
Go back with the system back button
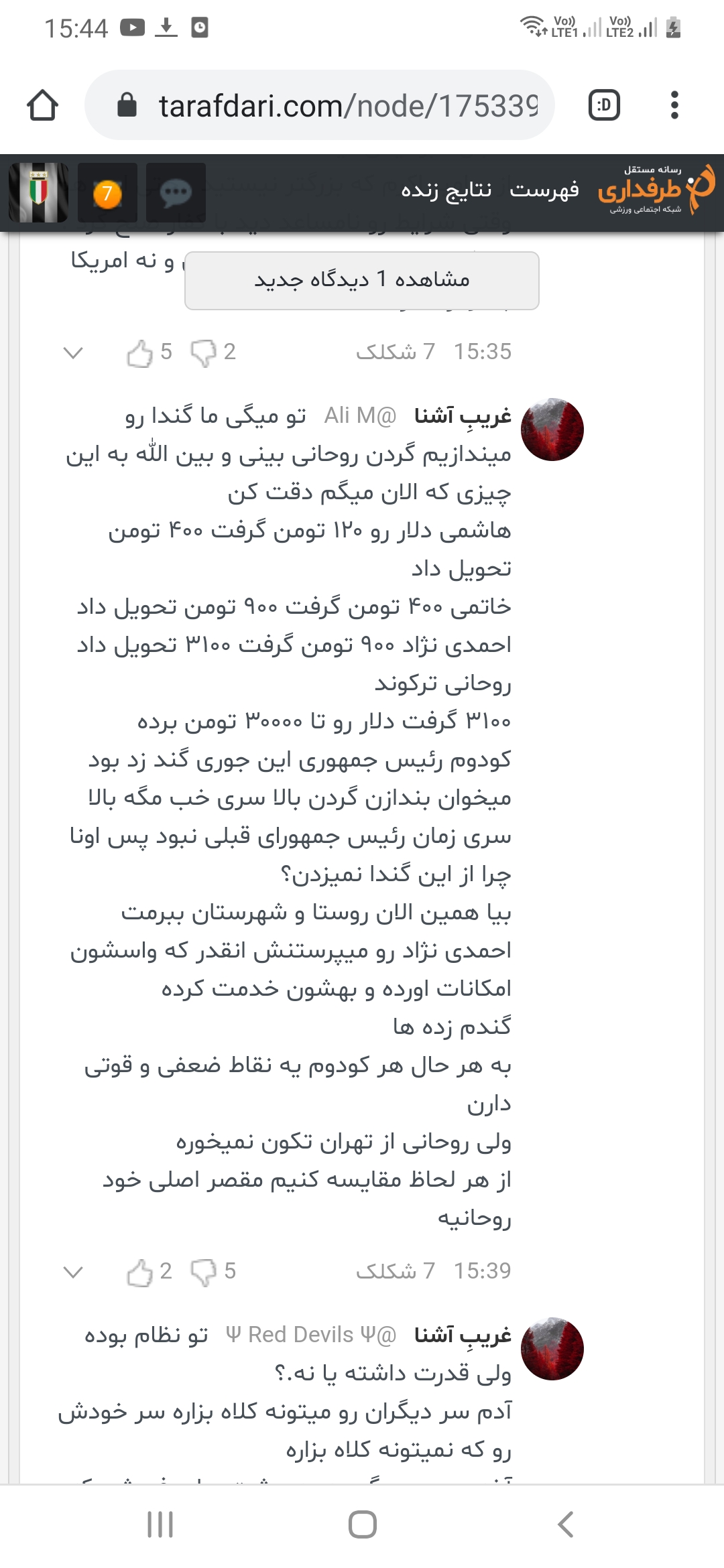coord(565,1524)
